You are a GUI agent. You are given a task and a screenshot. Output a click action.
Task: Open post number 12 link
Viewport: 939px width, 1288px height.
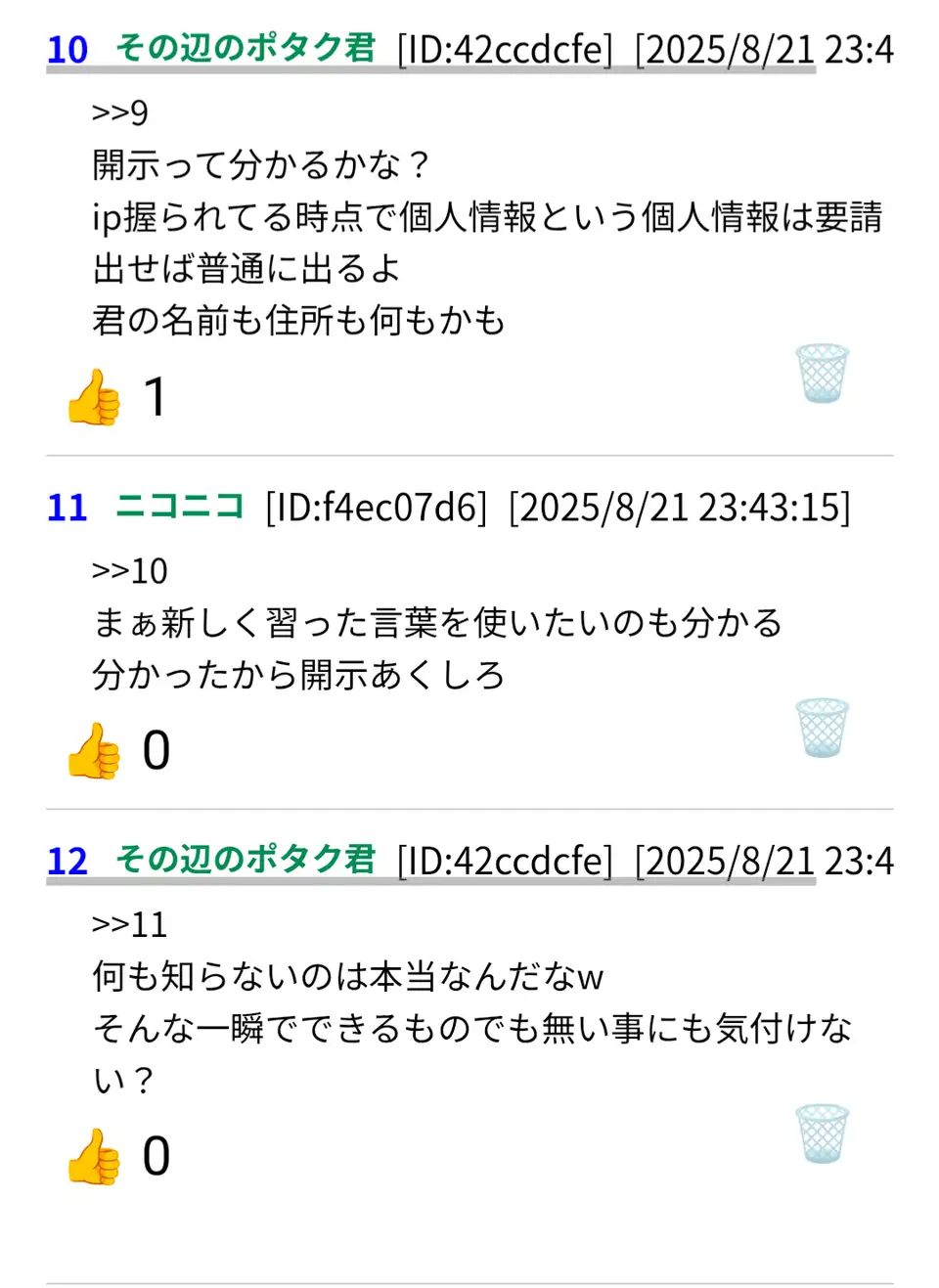[x=67, y=861]
